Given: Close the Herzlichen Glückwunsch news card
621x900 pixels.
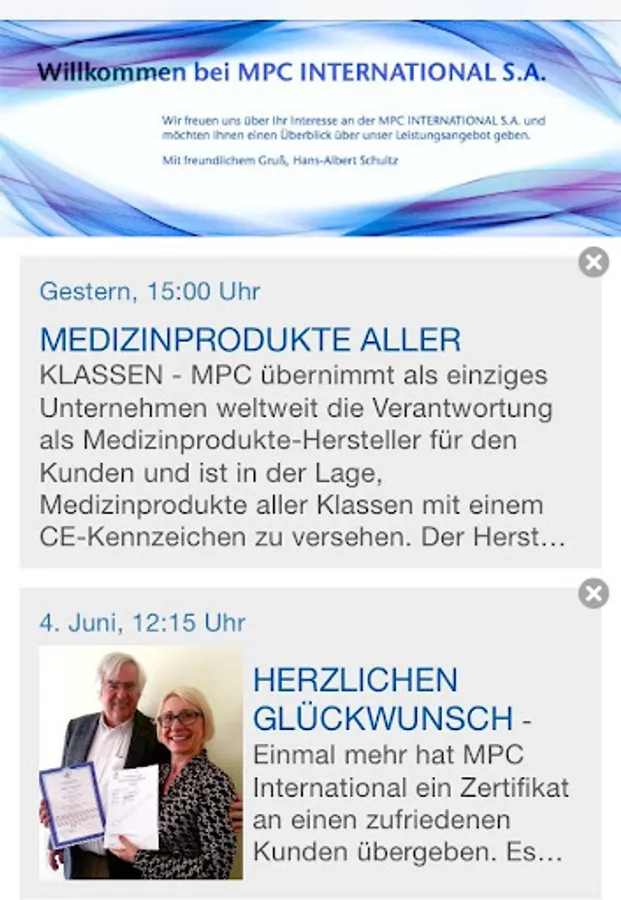Looking at the screenshot, I should point(593,594).
